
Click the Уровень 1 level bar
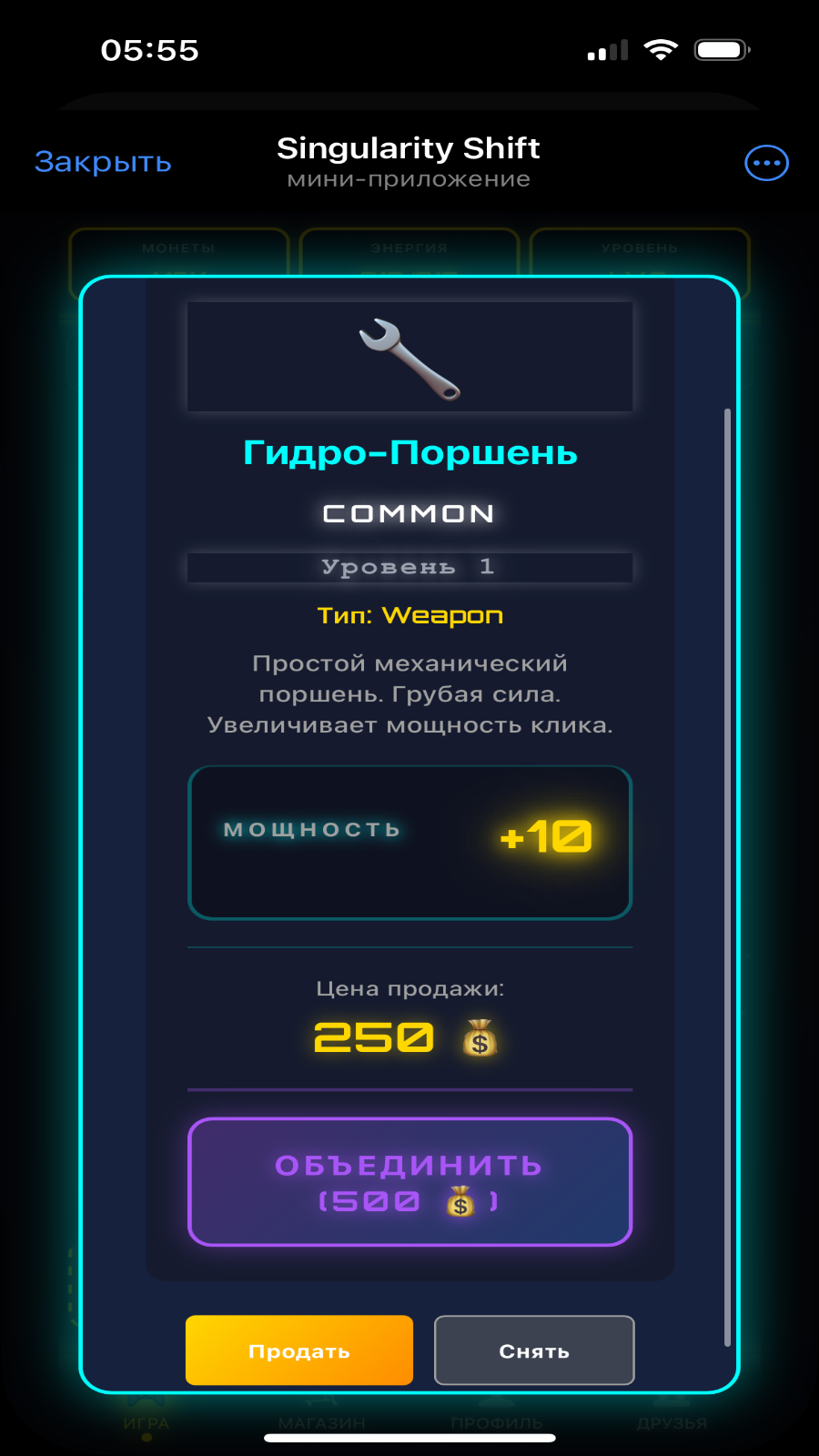(409, 567)
